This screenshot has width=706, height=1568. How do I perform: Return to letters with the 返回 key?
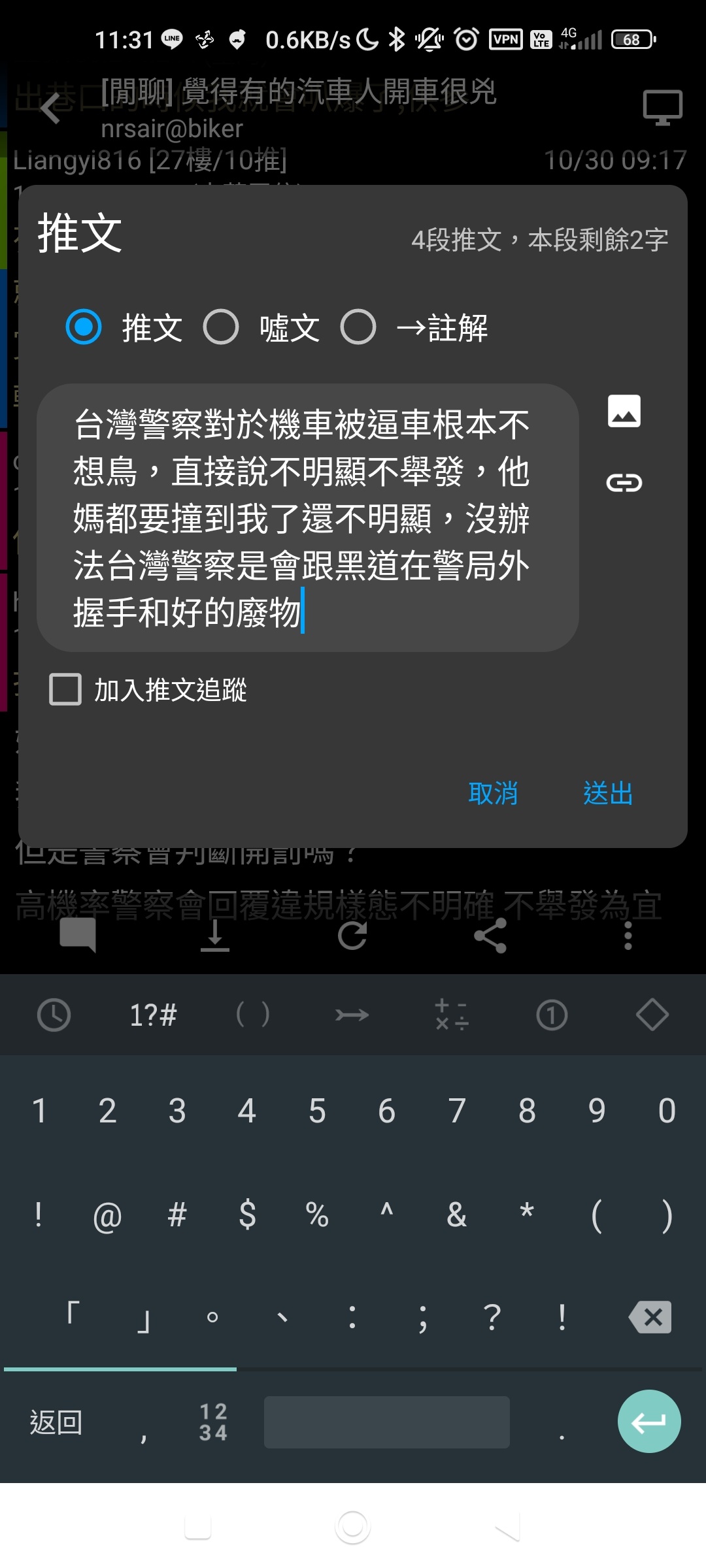pyautogui.click(x=56, y=1422)
